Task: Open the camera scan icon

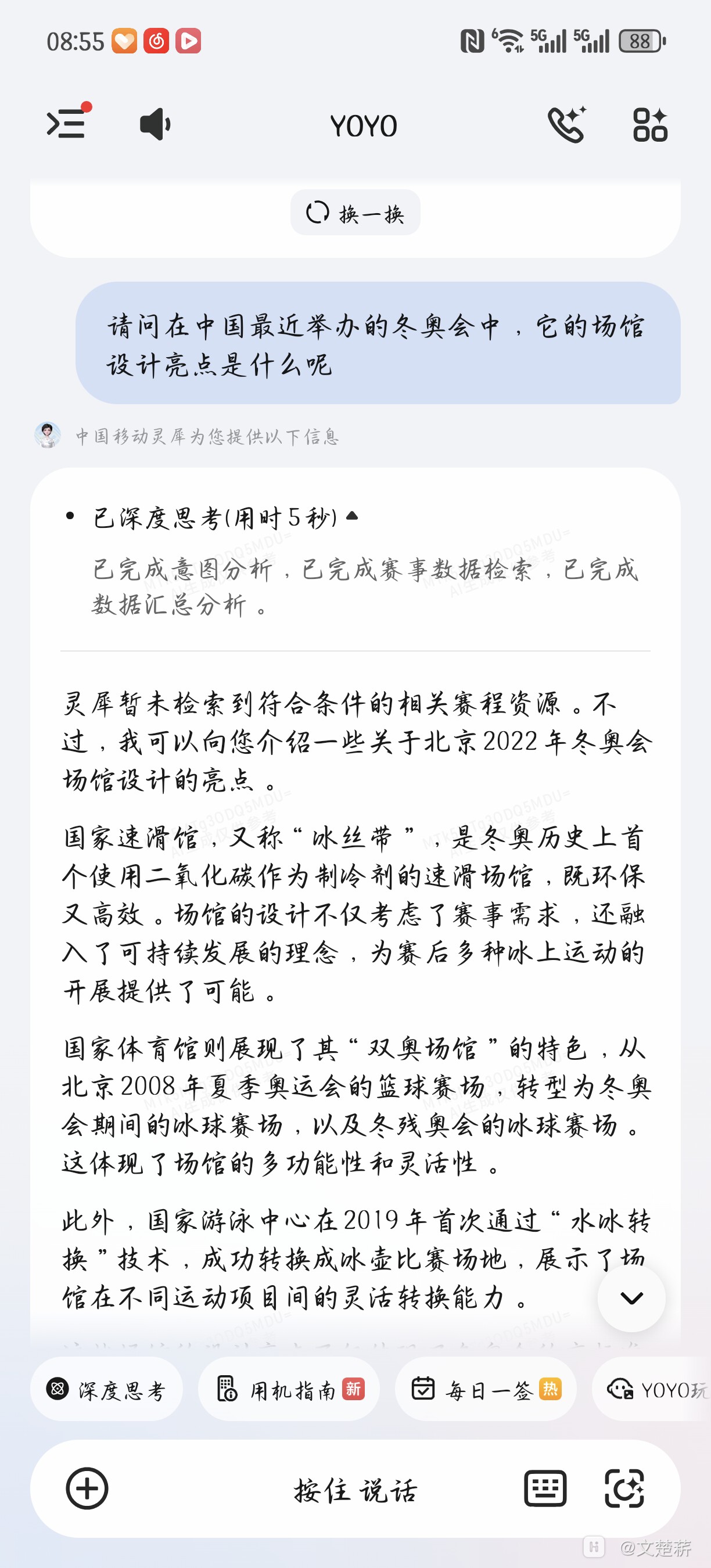Action: click(624, 1489)
